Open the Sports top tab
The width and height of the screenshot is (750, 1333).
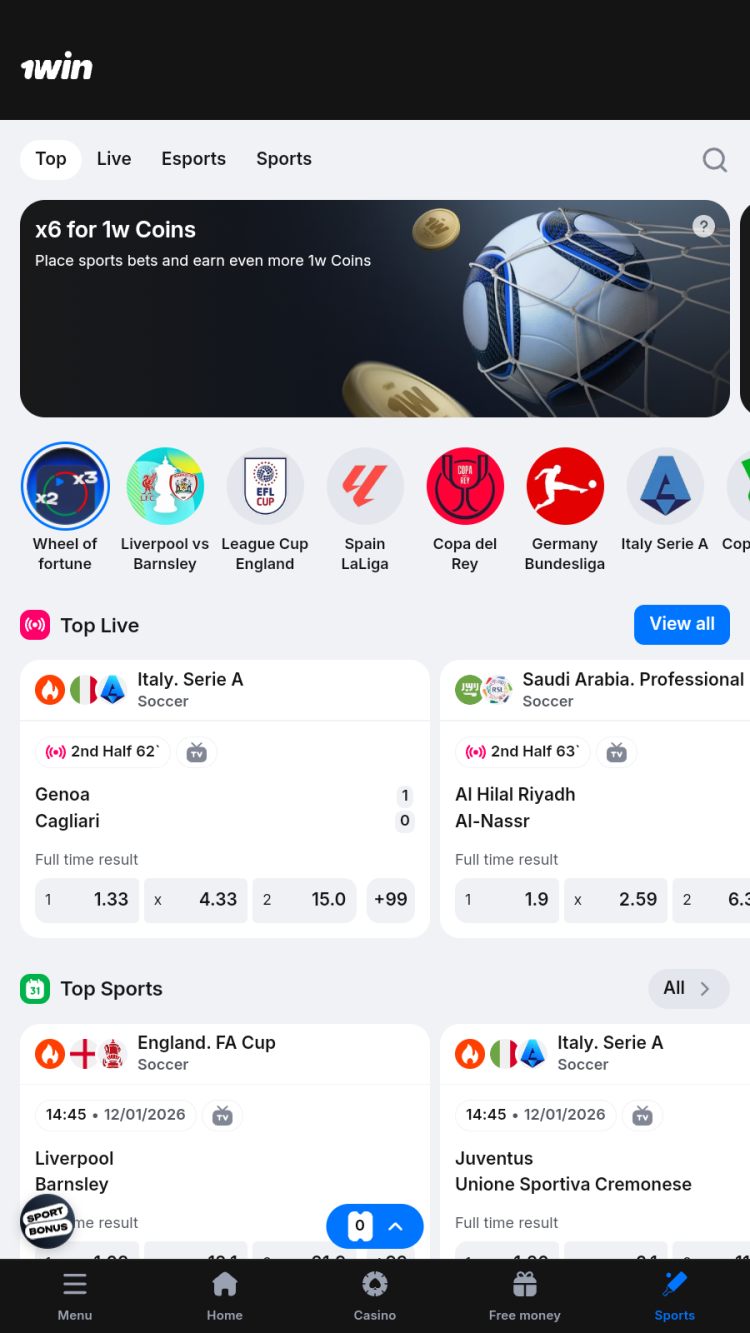click(x=284, y=159)
